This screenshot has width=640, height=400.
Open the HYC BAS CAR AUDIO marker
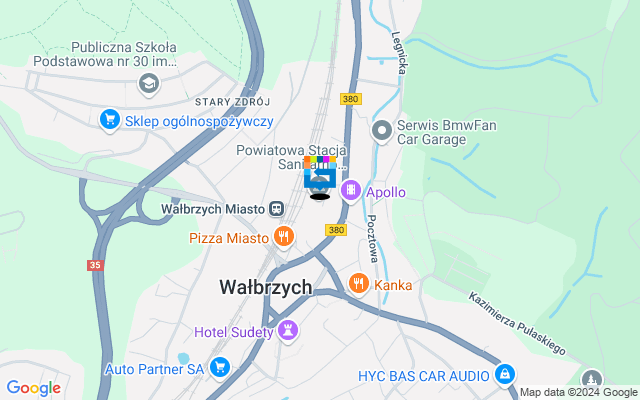point(506,375)
